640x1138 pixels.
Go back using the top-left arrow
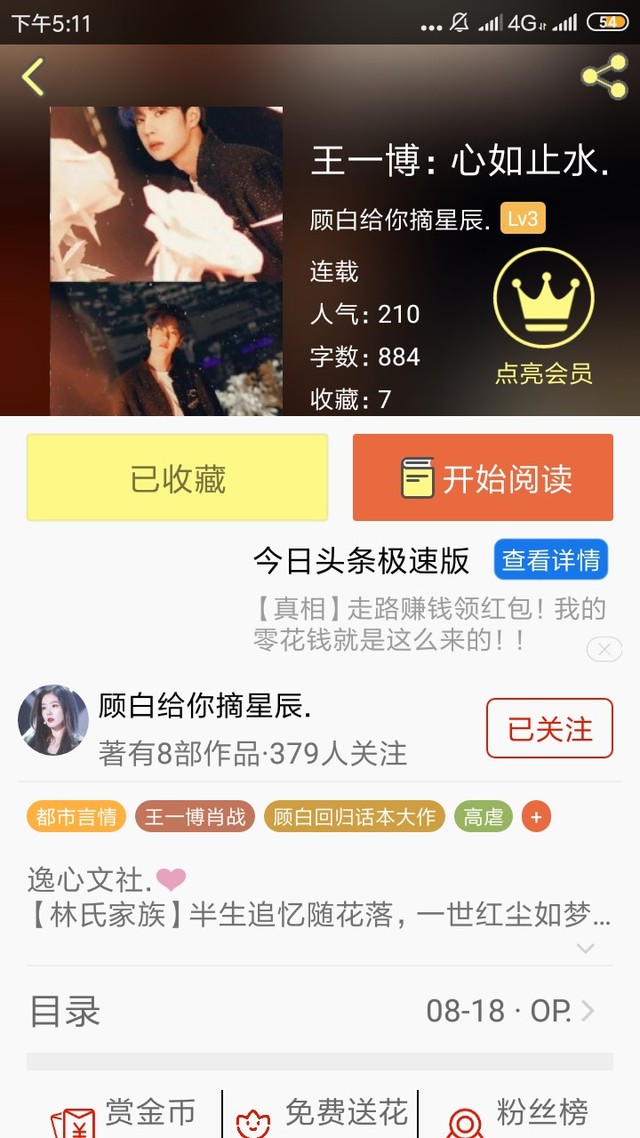click(33, 77)
